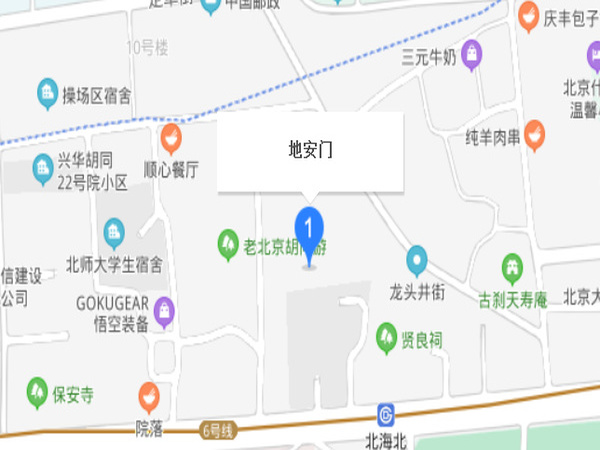This screenshot has width=600, height=450.
Task: Open the 庆丰包子 restaurant pin
Action: (x=528, y=15)
